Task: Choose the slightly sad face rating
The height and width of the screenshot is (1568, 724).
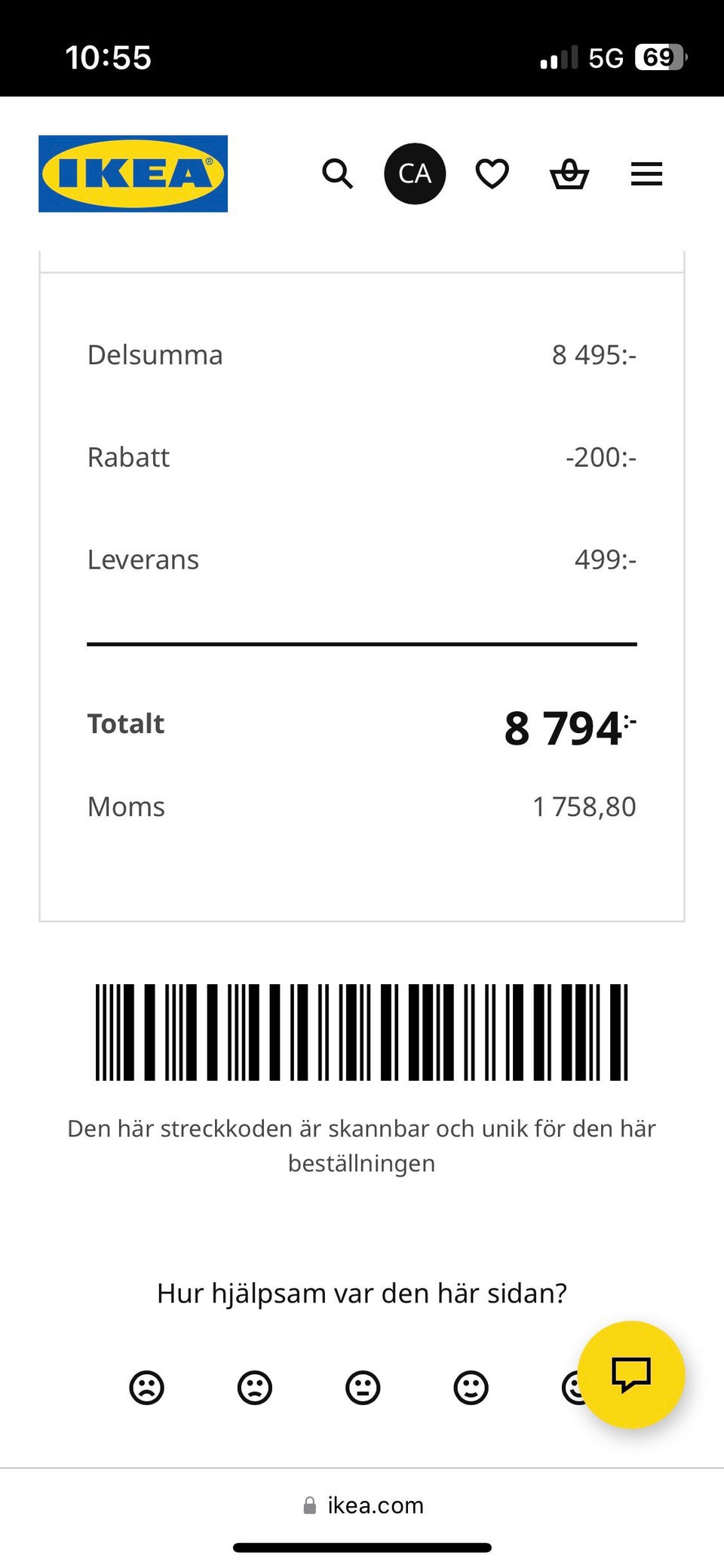Action: [x=255, y=1387]
